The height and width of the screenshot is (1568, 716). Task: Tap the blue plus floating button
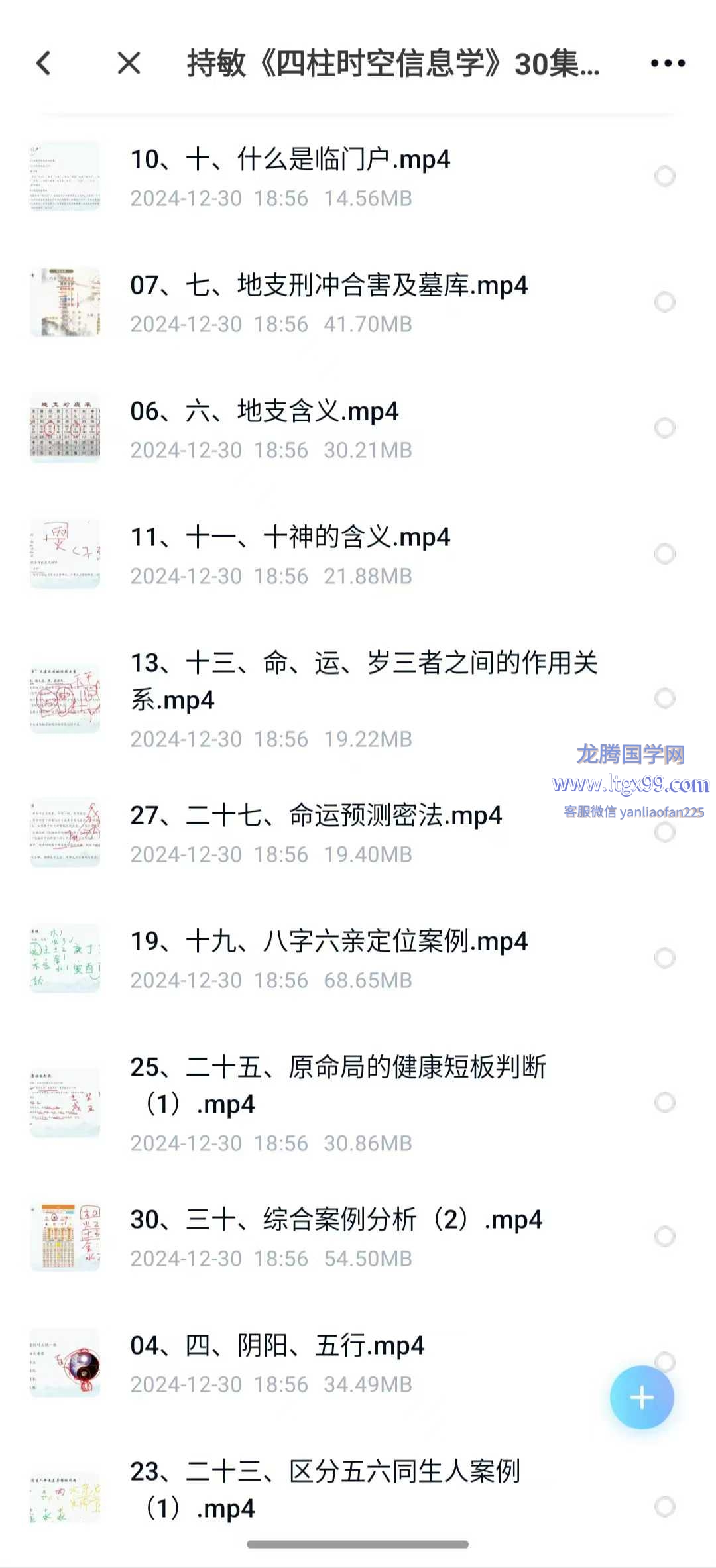coord(641,1398)
